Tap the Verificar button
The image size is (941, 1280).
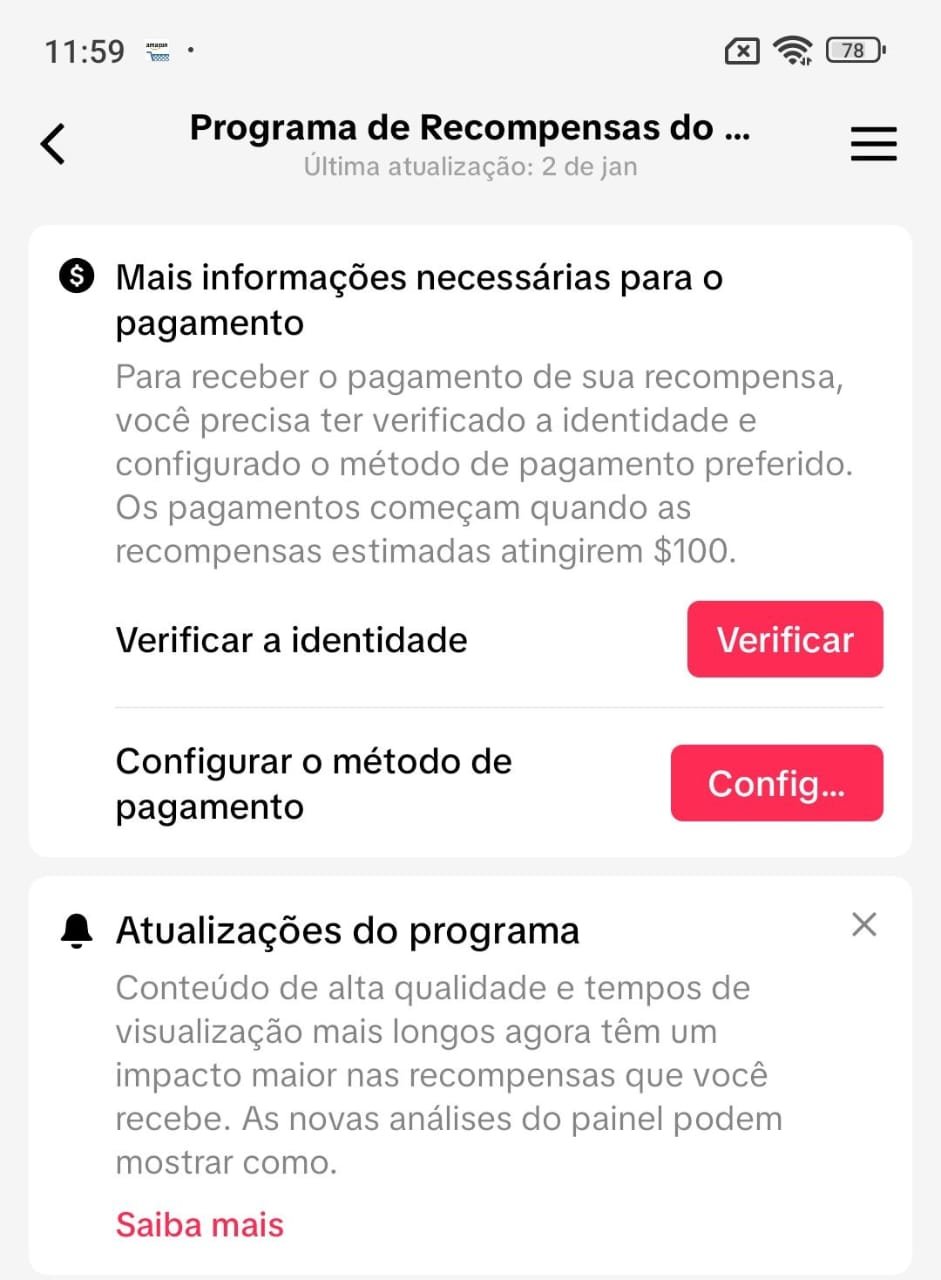[784, 640]
